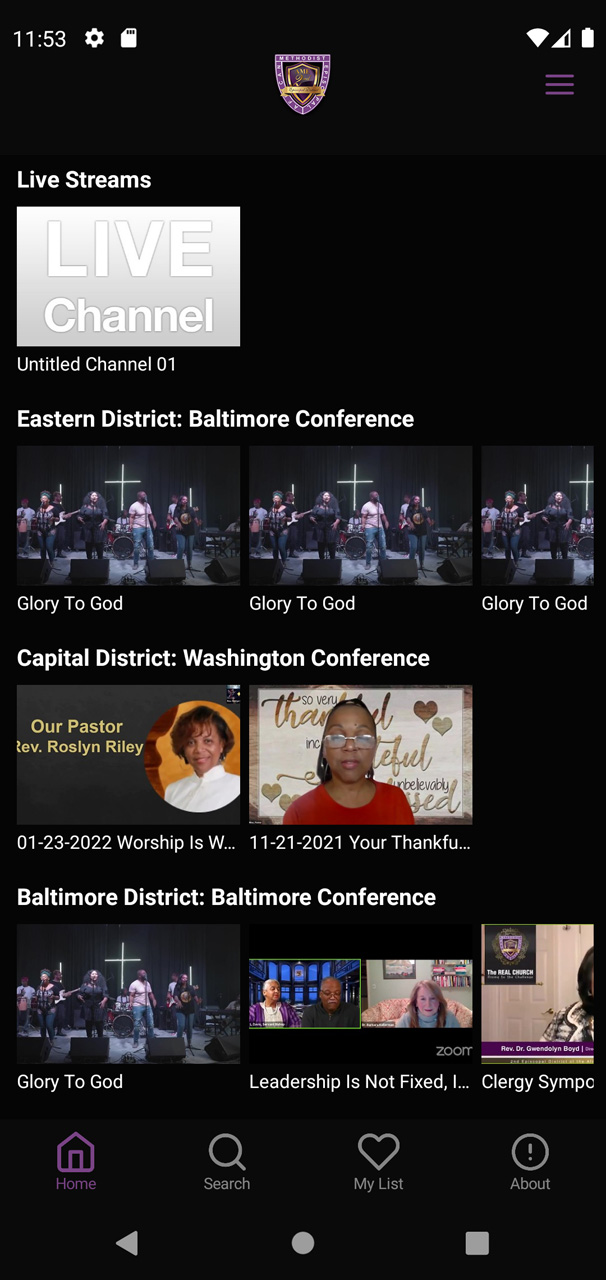606x1280 pixels.
Task: Open the hamburger menu
Action: 559,84
